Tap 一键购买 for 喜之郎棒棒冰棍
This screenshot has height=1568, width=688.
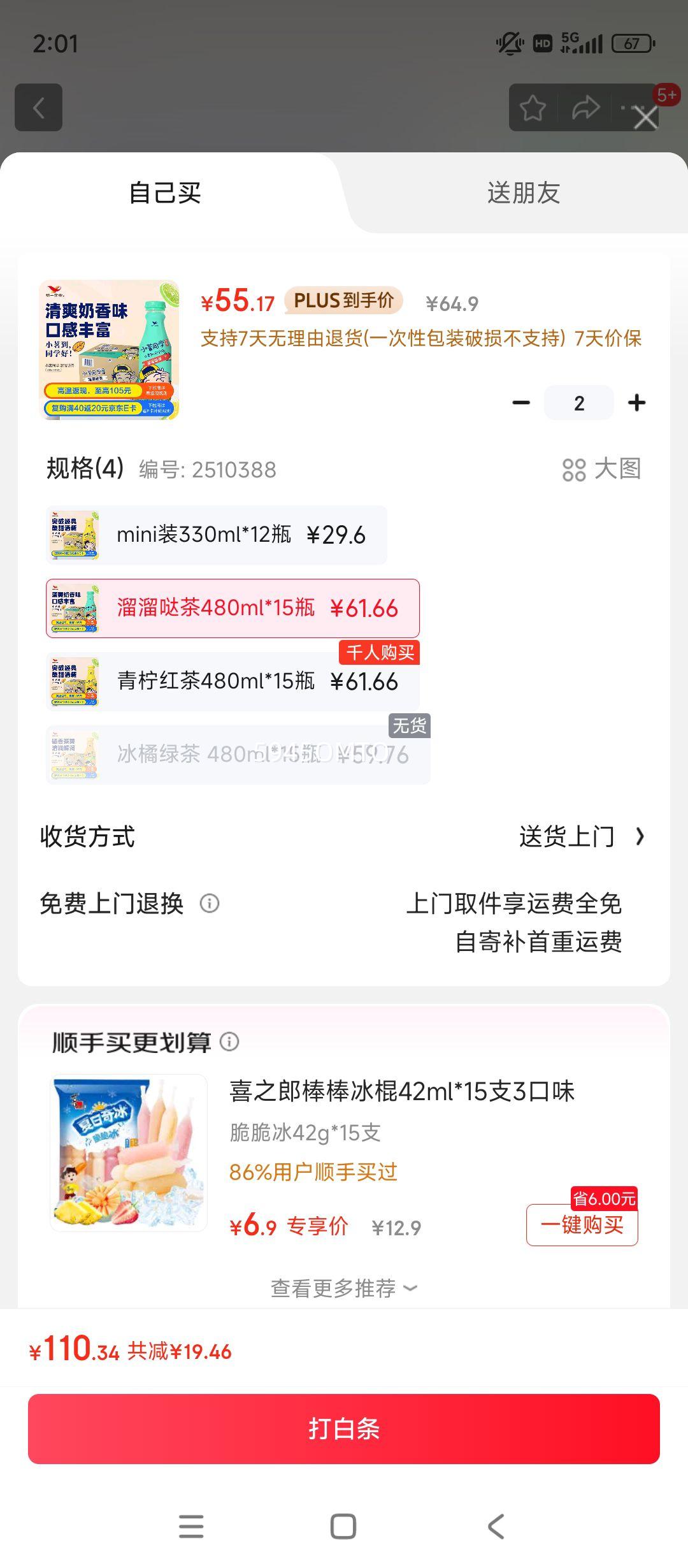[x=582, y=1224]
